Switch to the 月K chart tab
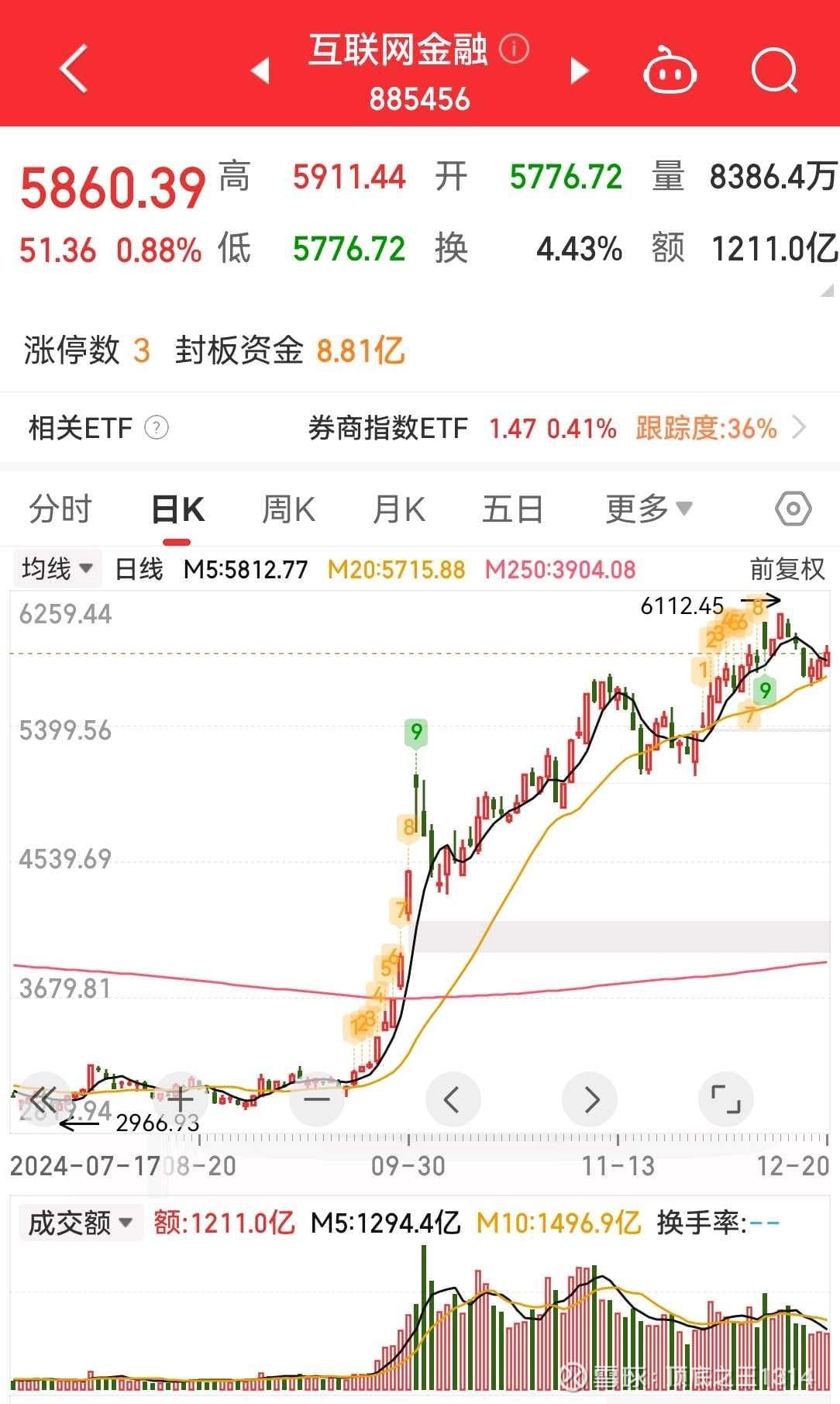 pos(399,510)
